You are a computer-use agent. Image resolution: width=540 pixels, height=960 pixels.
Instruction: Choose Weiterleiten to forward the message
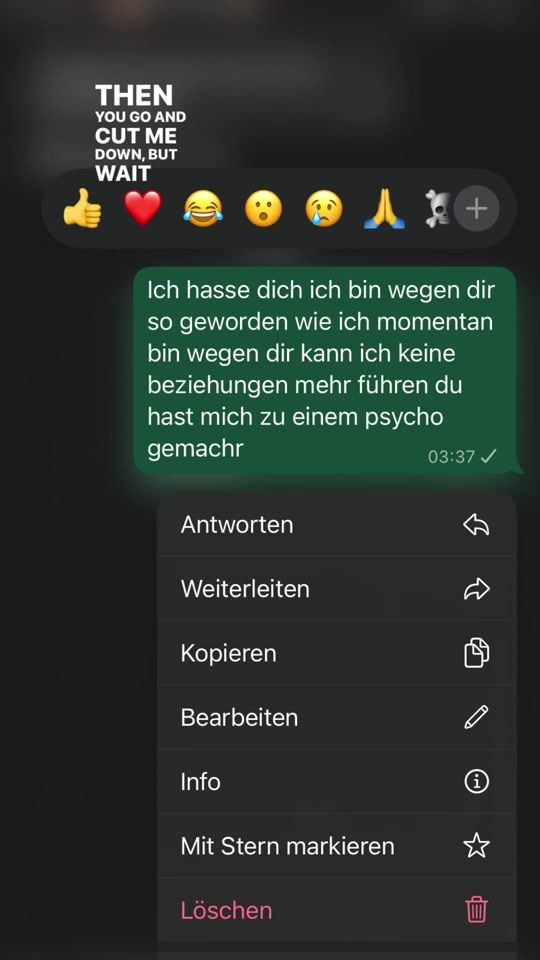tap(337, 589)
